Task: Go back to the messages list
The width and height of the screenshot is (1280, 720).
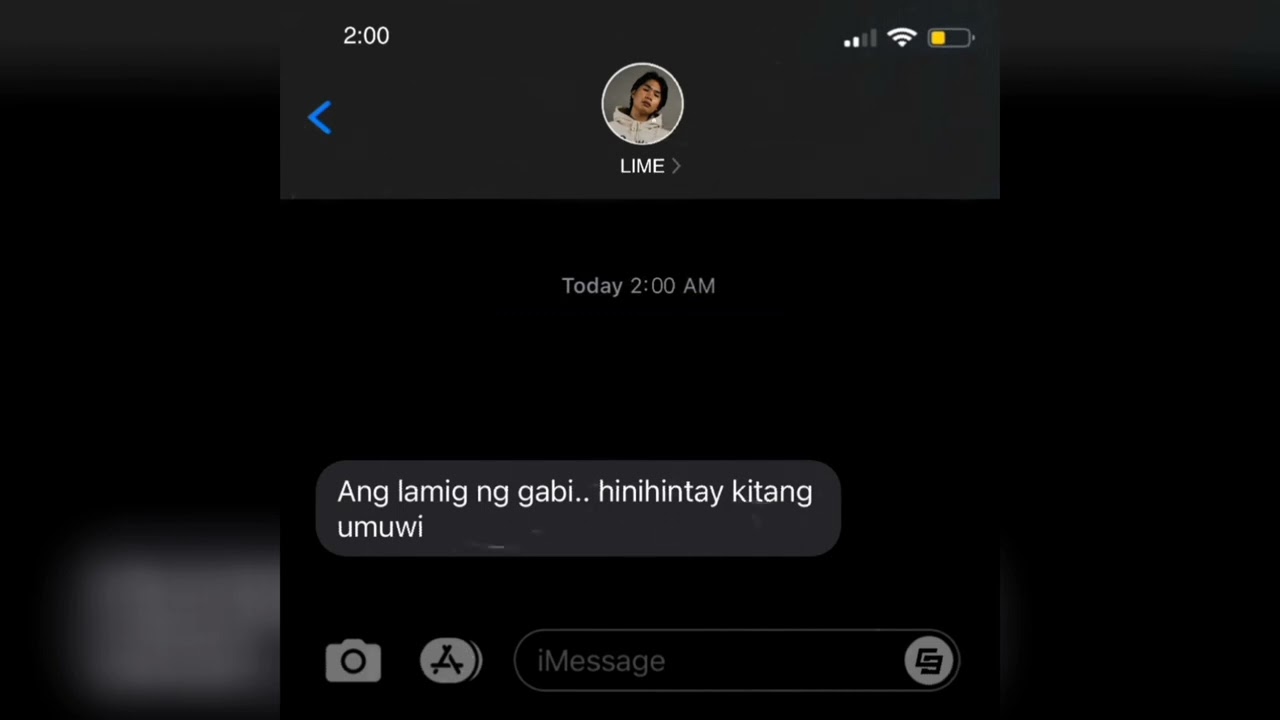Action: (320, 118)
